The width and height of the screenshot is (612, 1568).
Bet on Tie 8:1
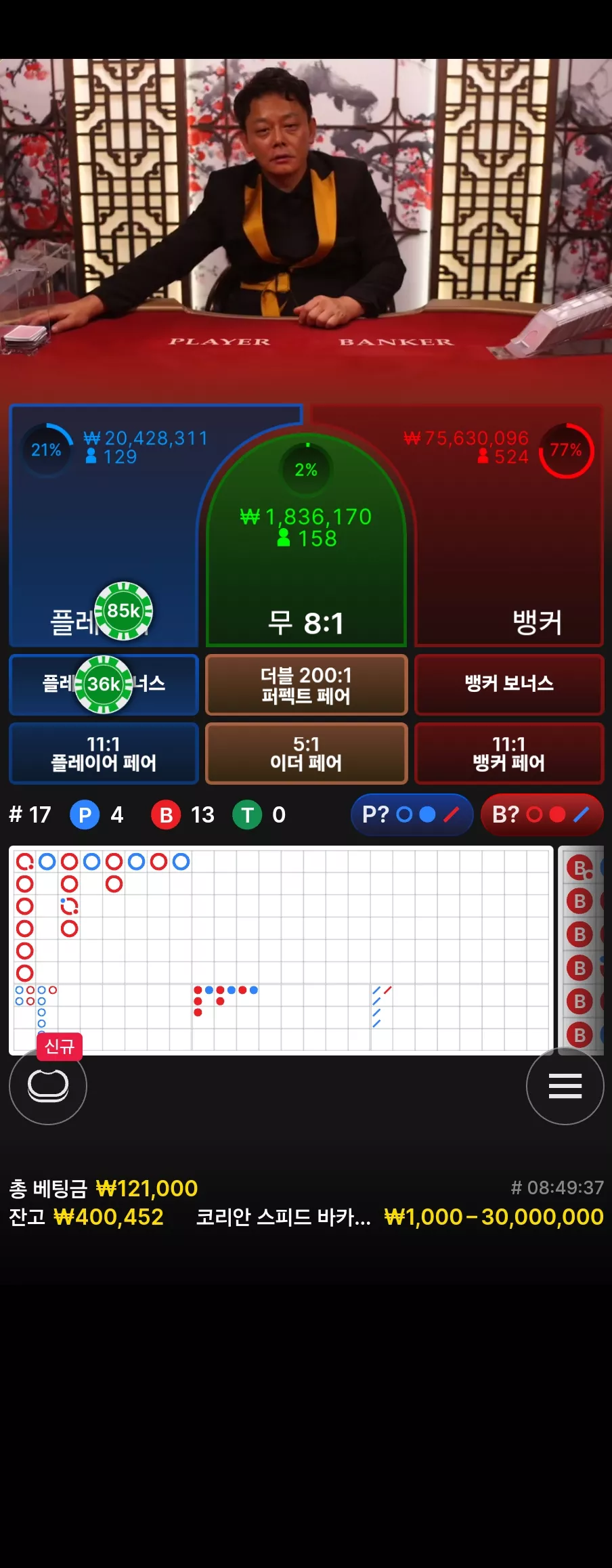(306, 542)
